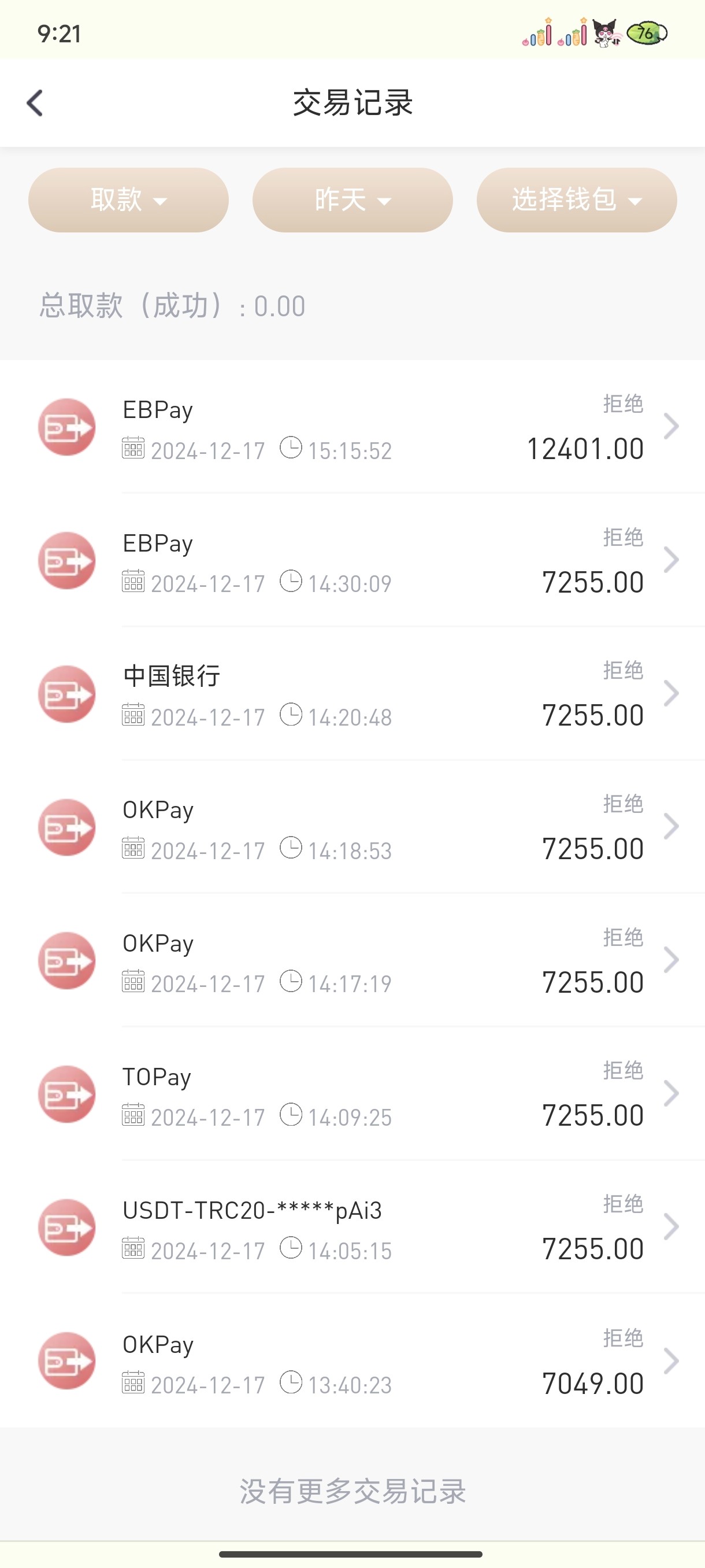The height and width of the screenshot is (1568, 705).
Task: Click the back arrow to leave 交易记录
Action: pyautogui.click(x=35, y=102)
